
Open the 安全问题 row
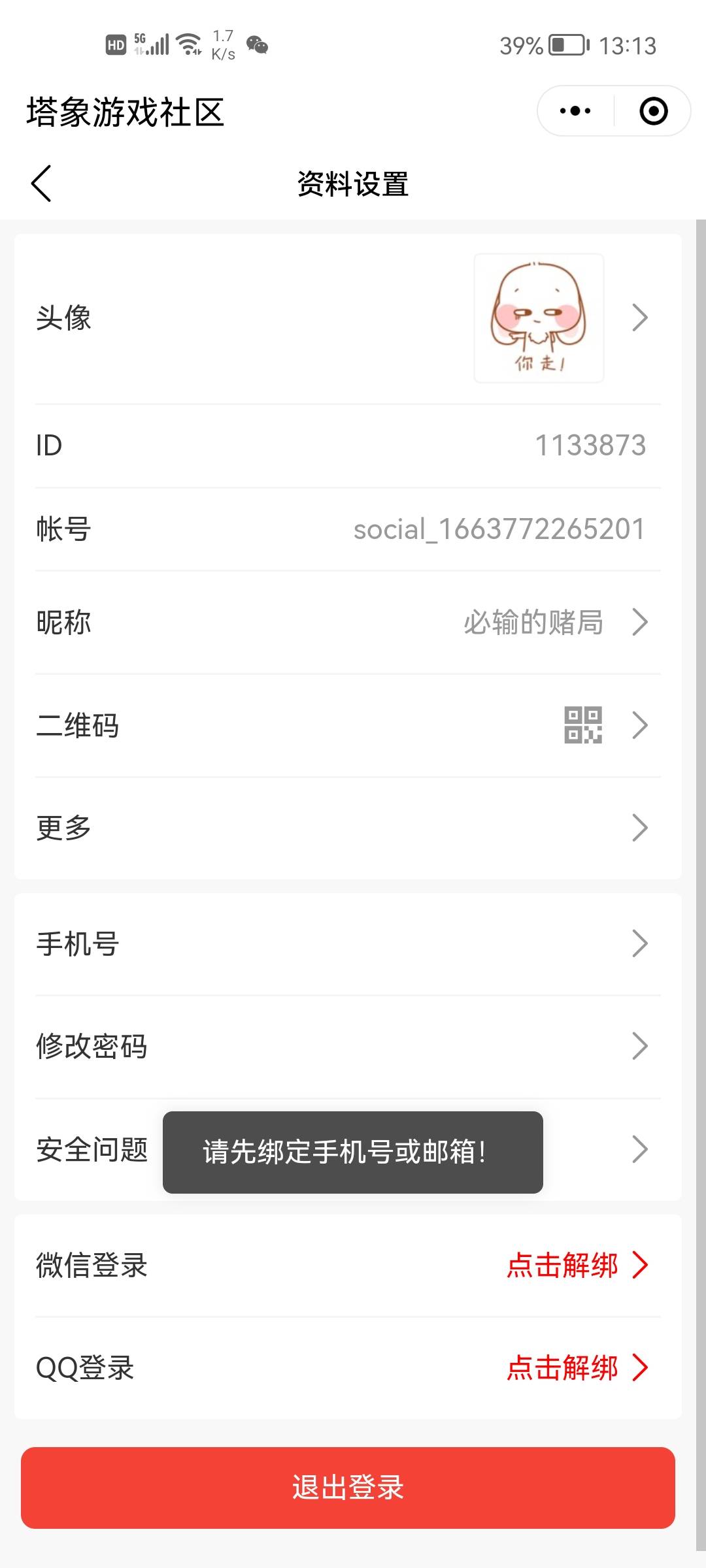click(92, 1150)
